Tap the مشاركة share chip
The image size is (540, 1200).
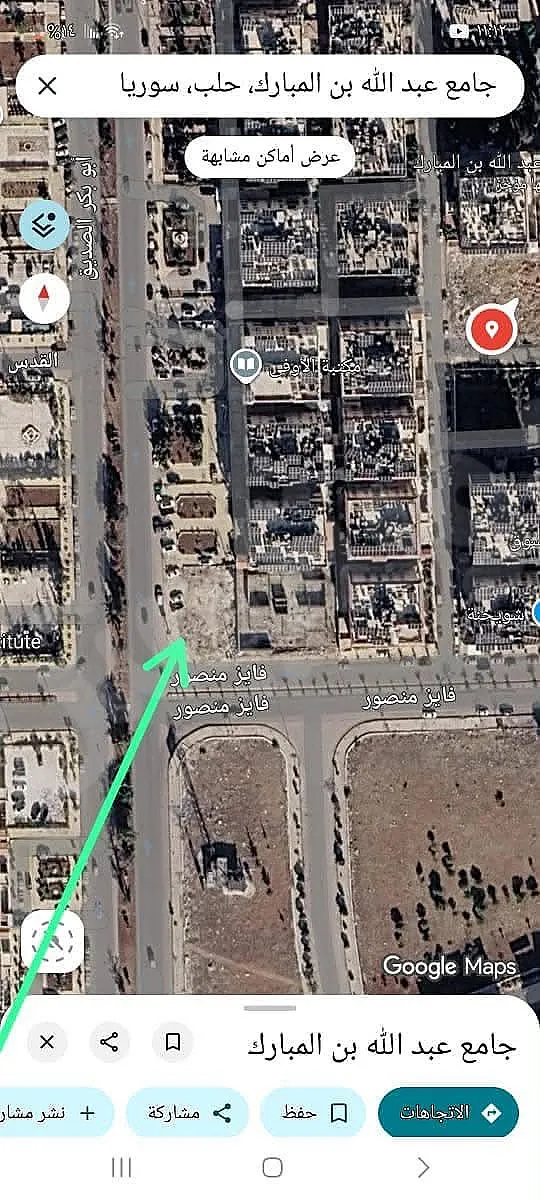tap(187, 1112)
